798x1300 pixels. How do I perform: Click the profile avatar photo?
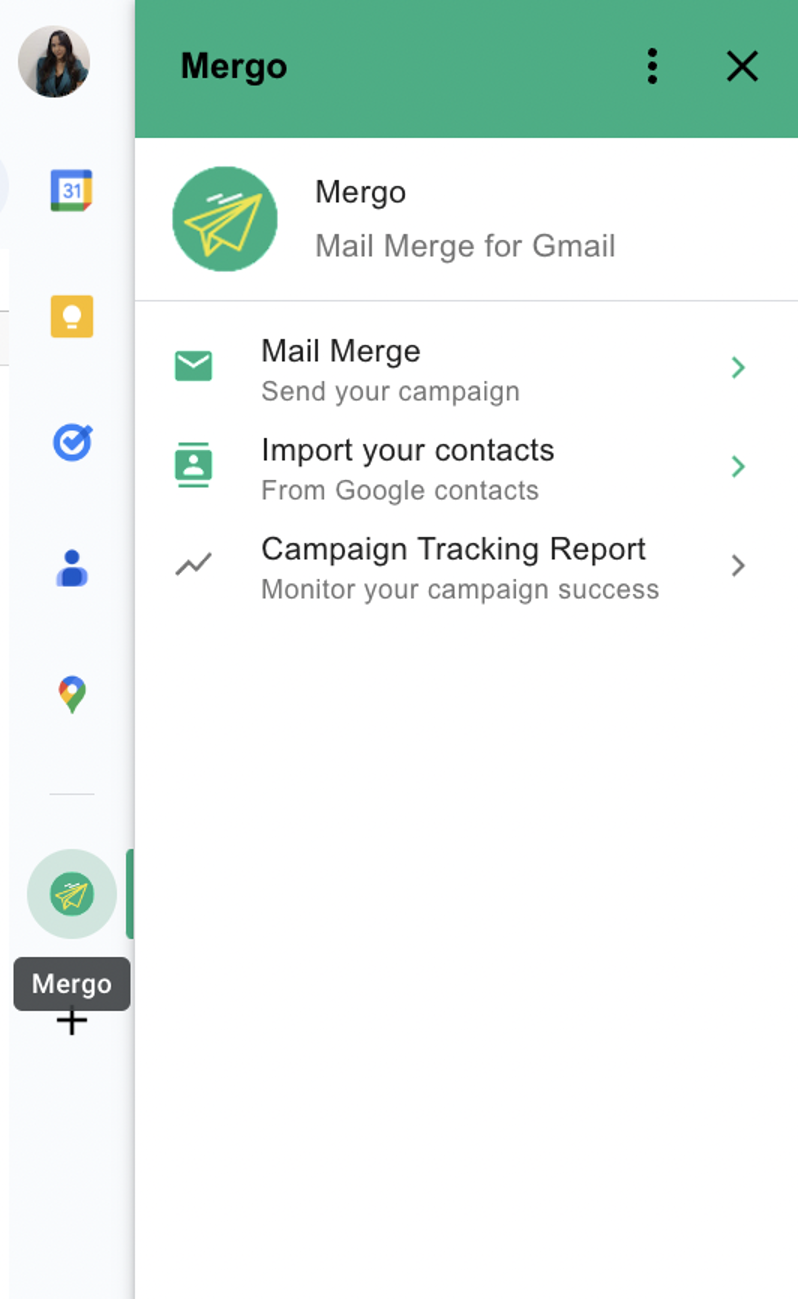(x=55, y=62)
